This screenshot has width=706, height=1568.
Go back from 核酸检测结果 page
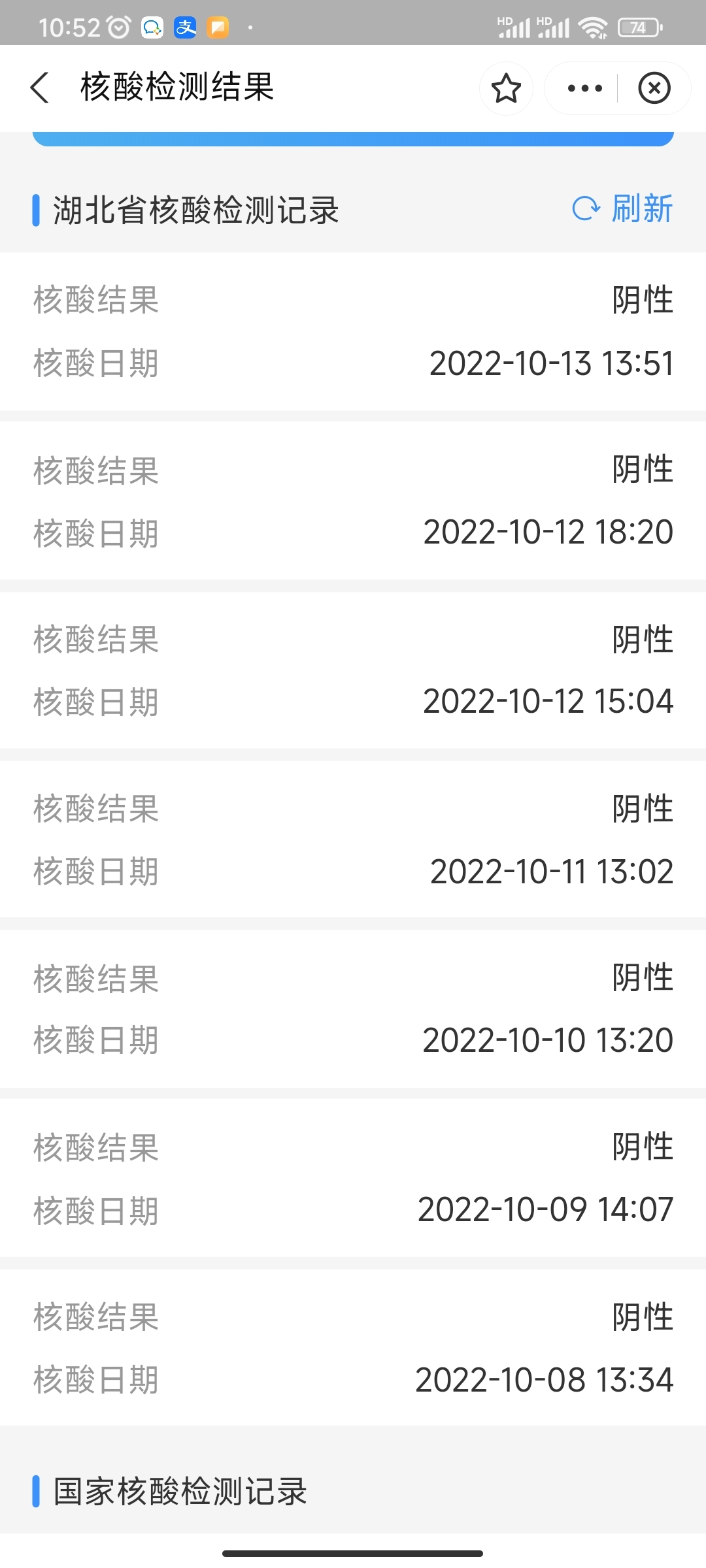coord(40,88)
